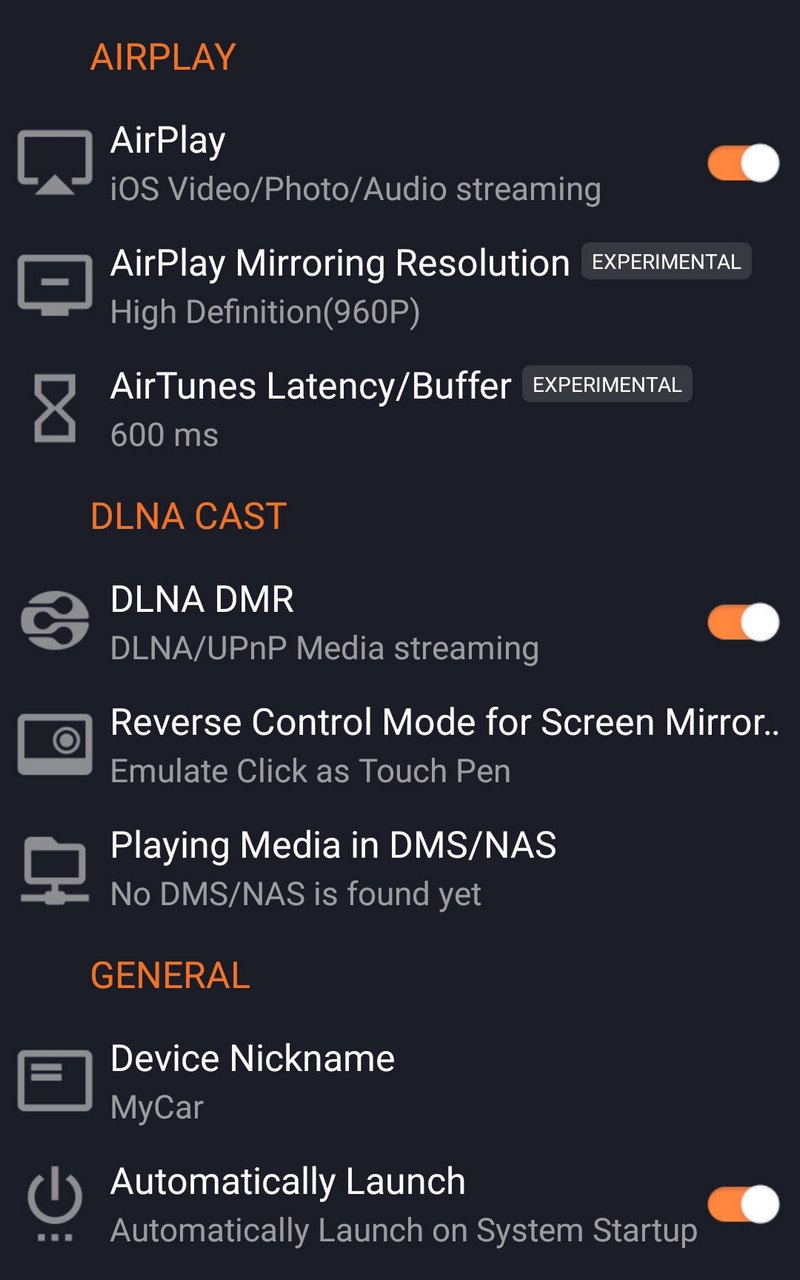Open AirTunes Latency/Buffer setting
The width and height of the screenshot is (800, 1280).
click(x=310, y=408)
